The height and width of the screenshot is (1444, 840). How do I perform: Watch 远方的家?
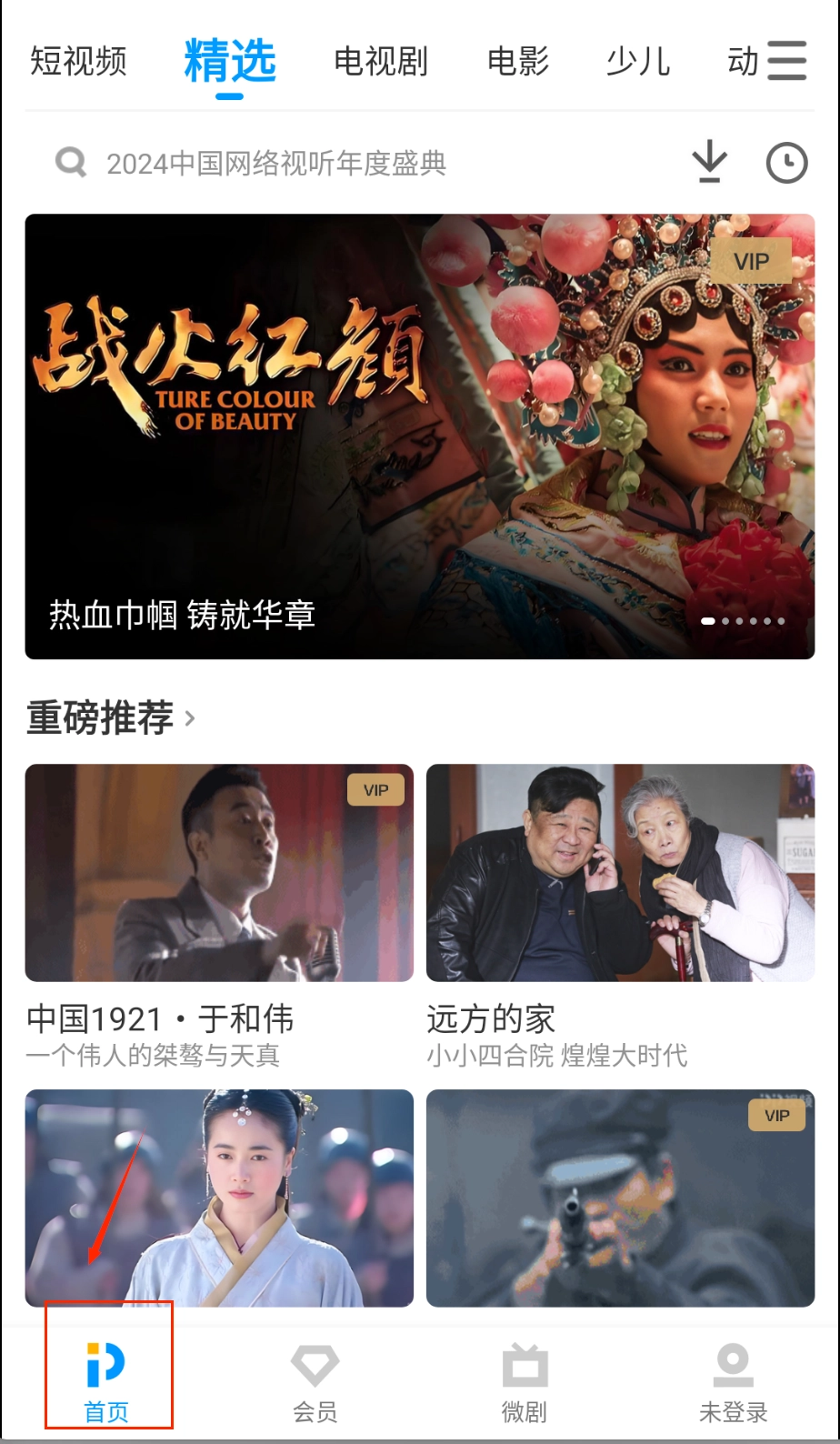620,873
